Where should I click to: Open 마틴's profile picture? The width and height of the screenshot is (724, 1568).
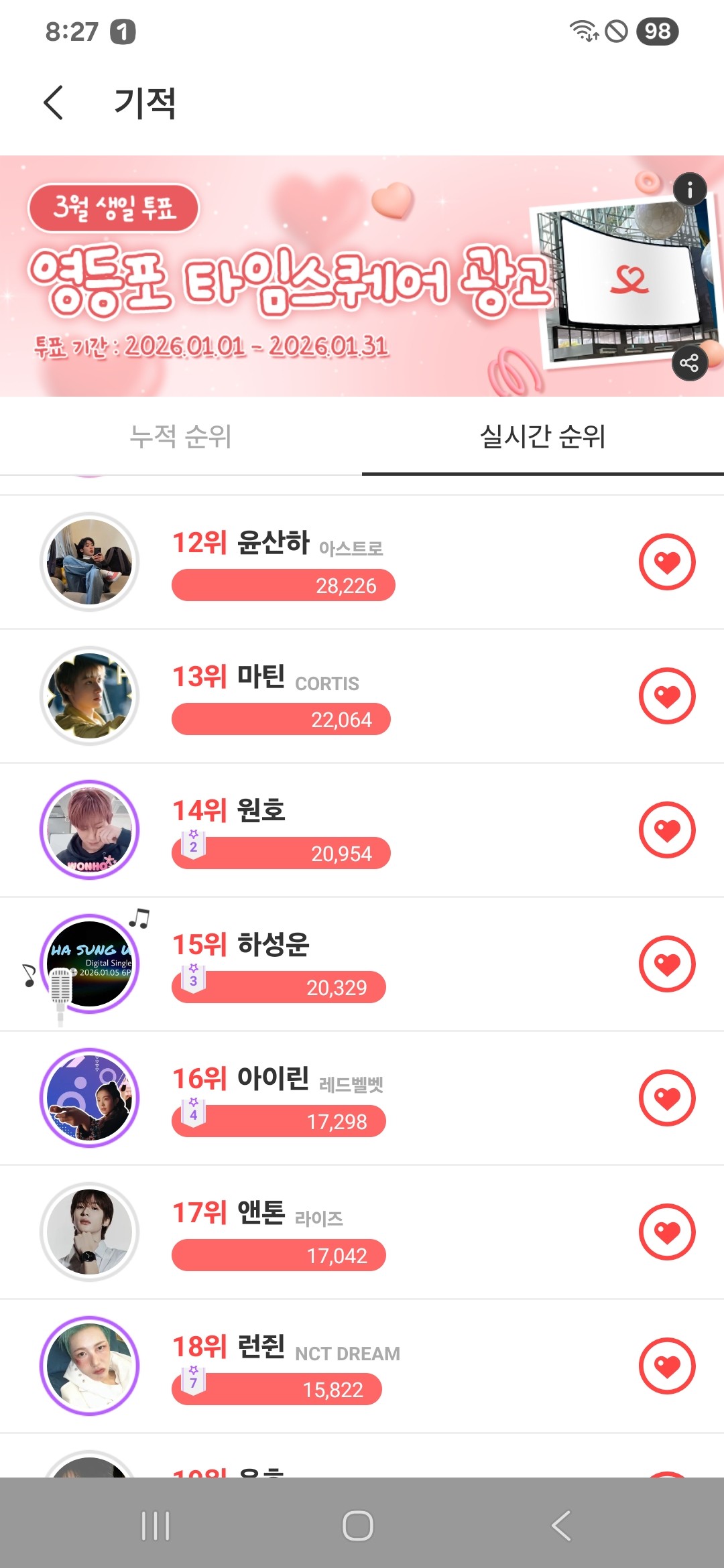click(90, 696)
